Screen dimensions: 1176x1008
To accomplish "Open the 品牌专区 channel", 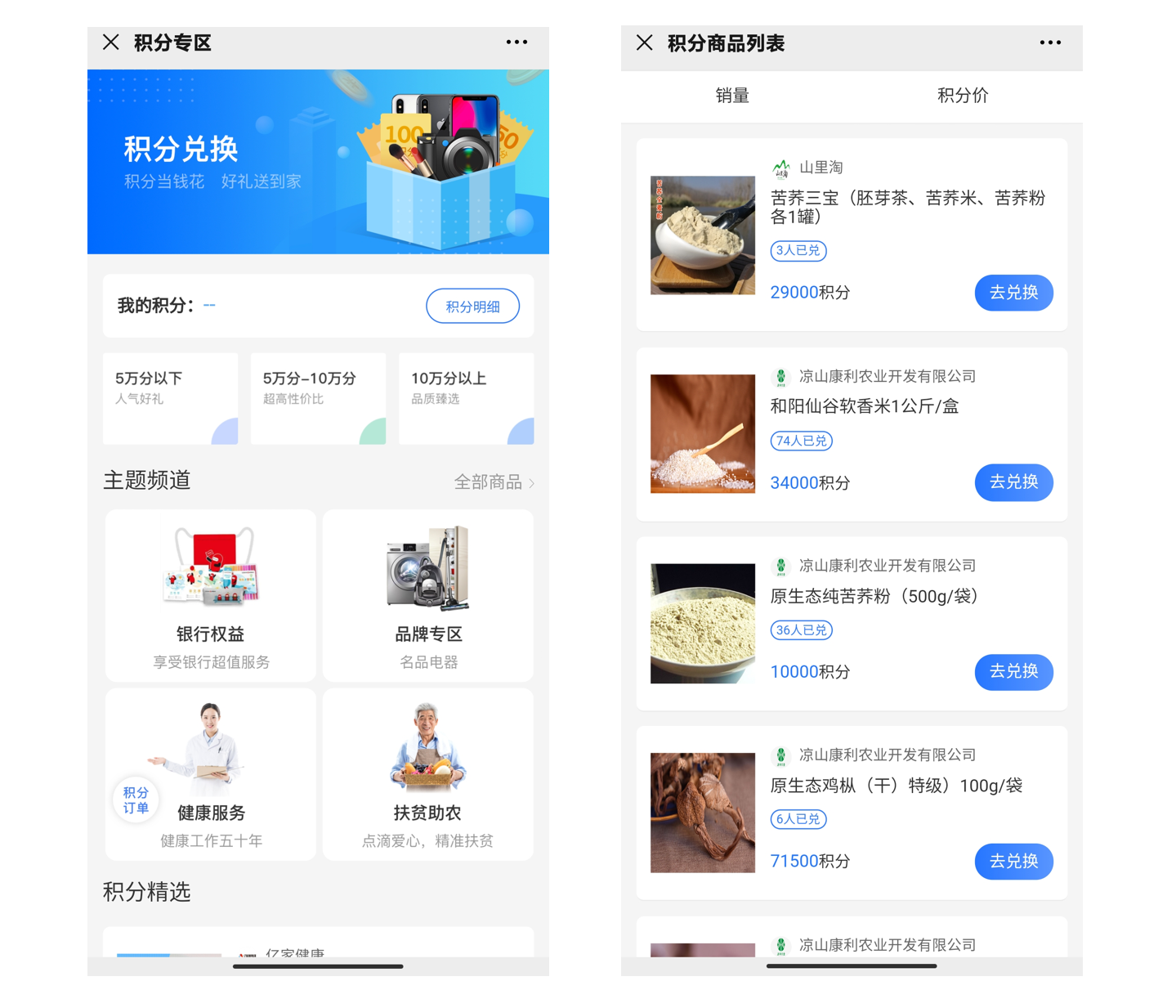I will pyautogui.click(x=428, y=595).
